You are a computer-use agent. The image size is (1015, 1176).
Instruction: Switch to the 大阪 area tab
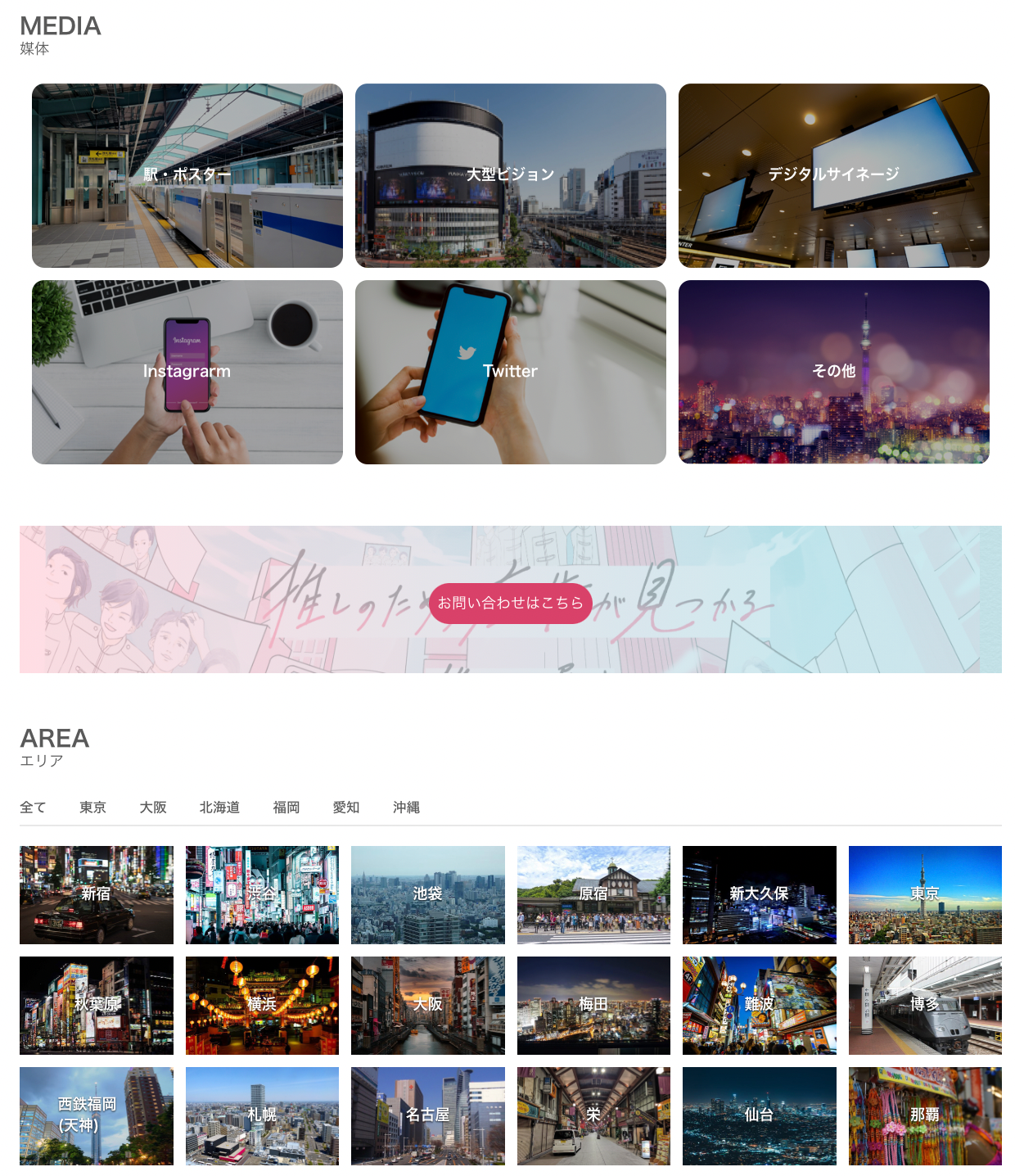click(153, 807)
